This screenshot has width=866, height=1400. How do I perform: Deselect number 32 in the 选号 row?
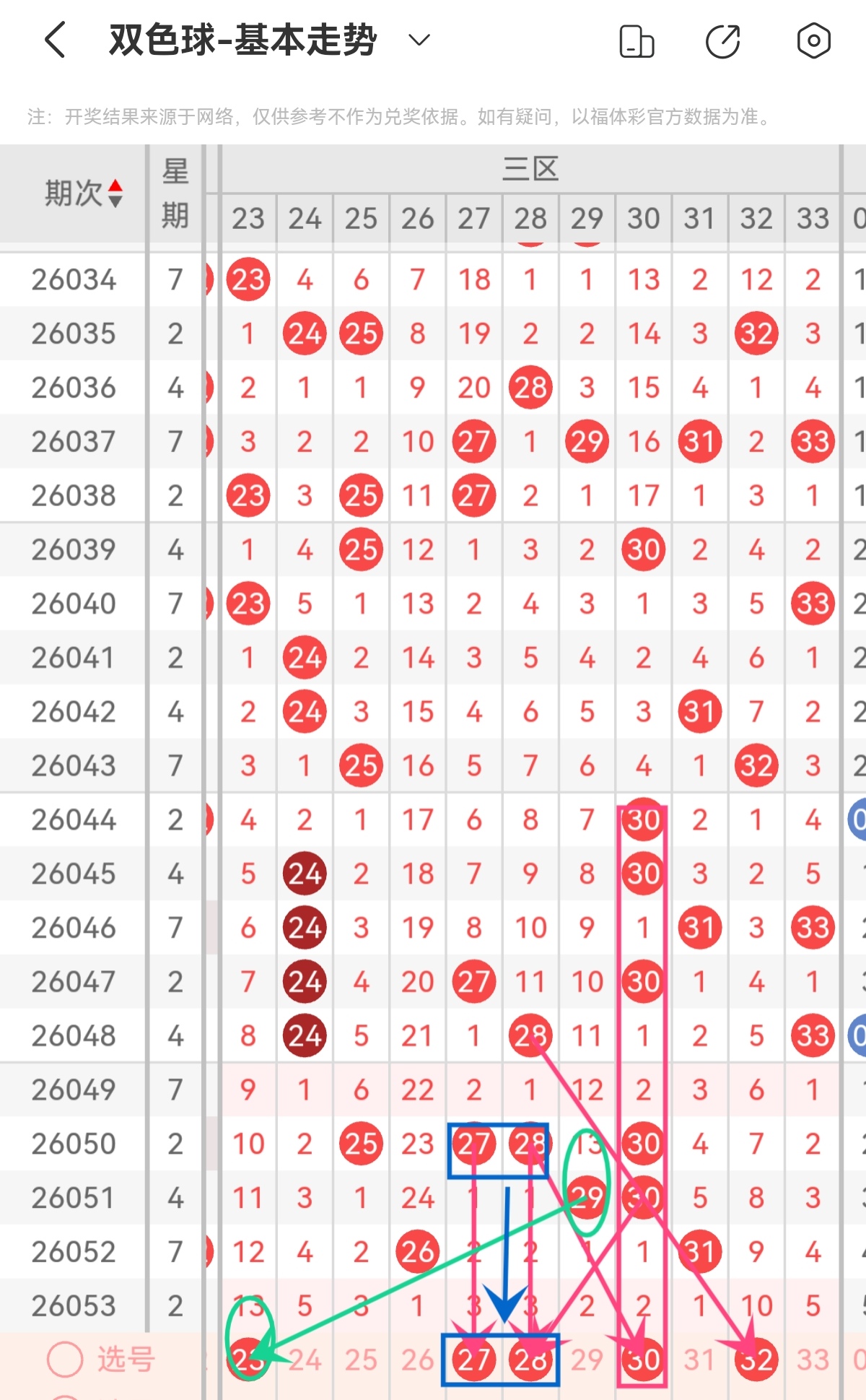(756, 1360)
